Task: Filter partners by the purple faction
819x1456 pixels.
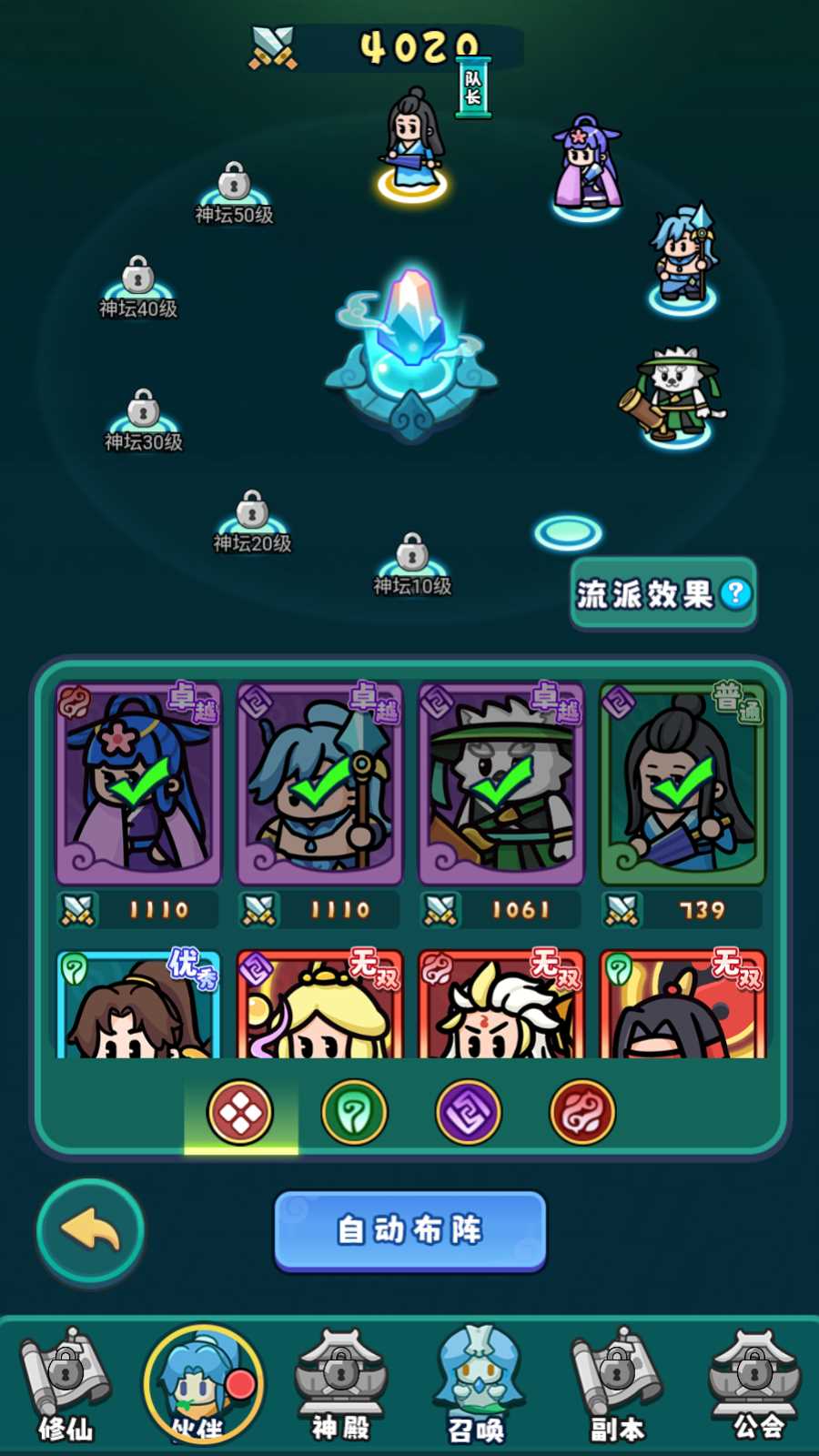Action: click(468, 1112)
